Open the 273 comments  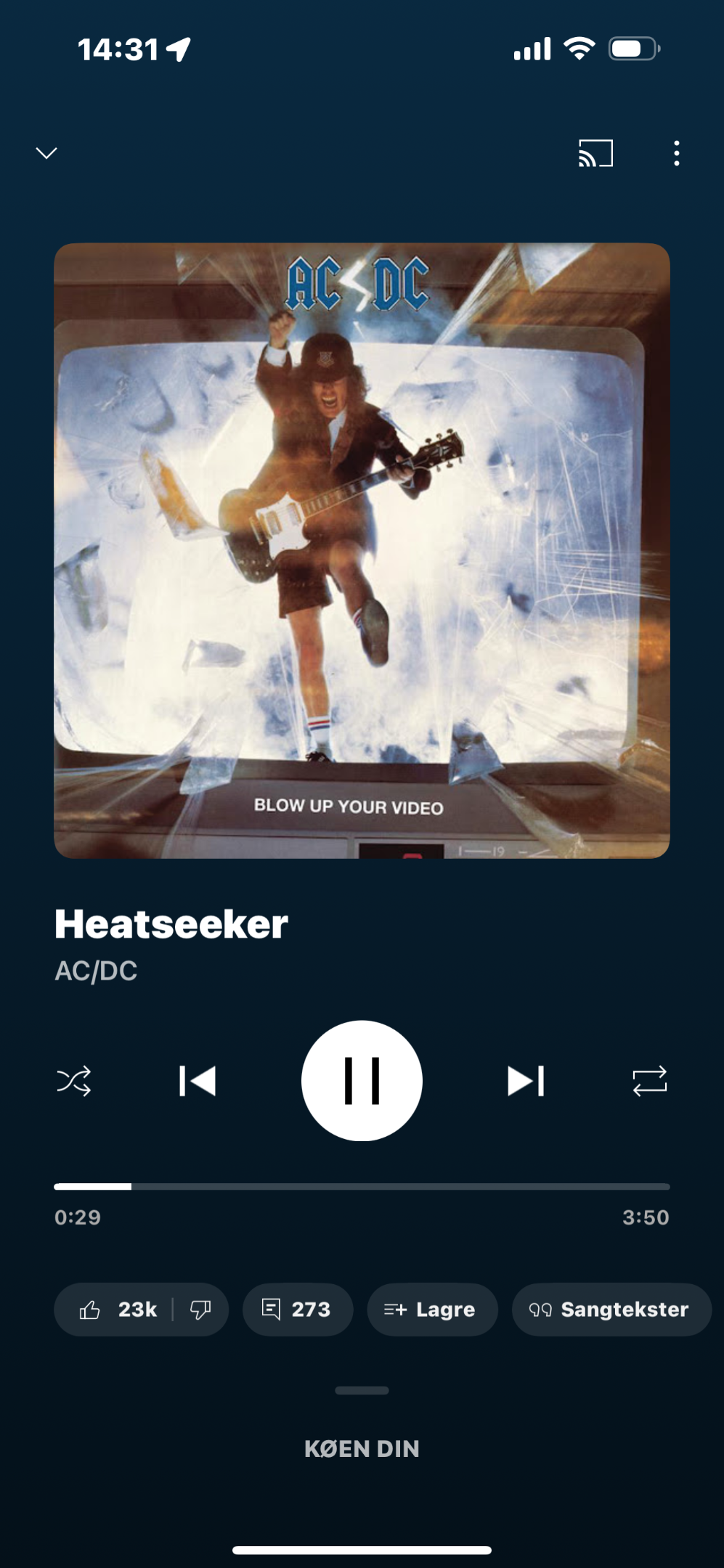[x=298, y=1310]
